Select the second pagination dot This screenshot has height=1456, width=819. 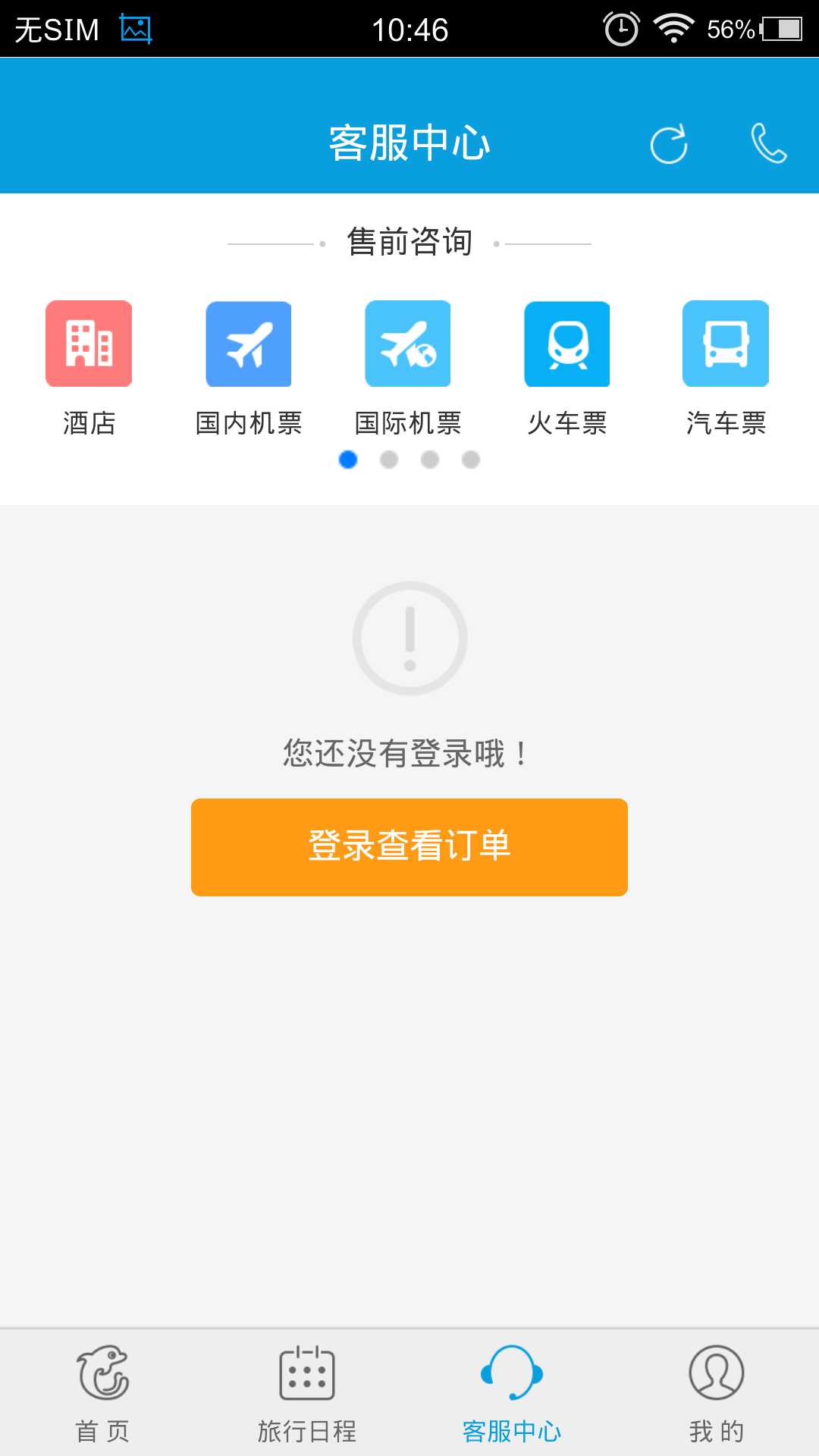click(x=389, y=460)
